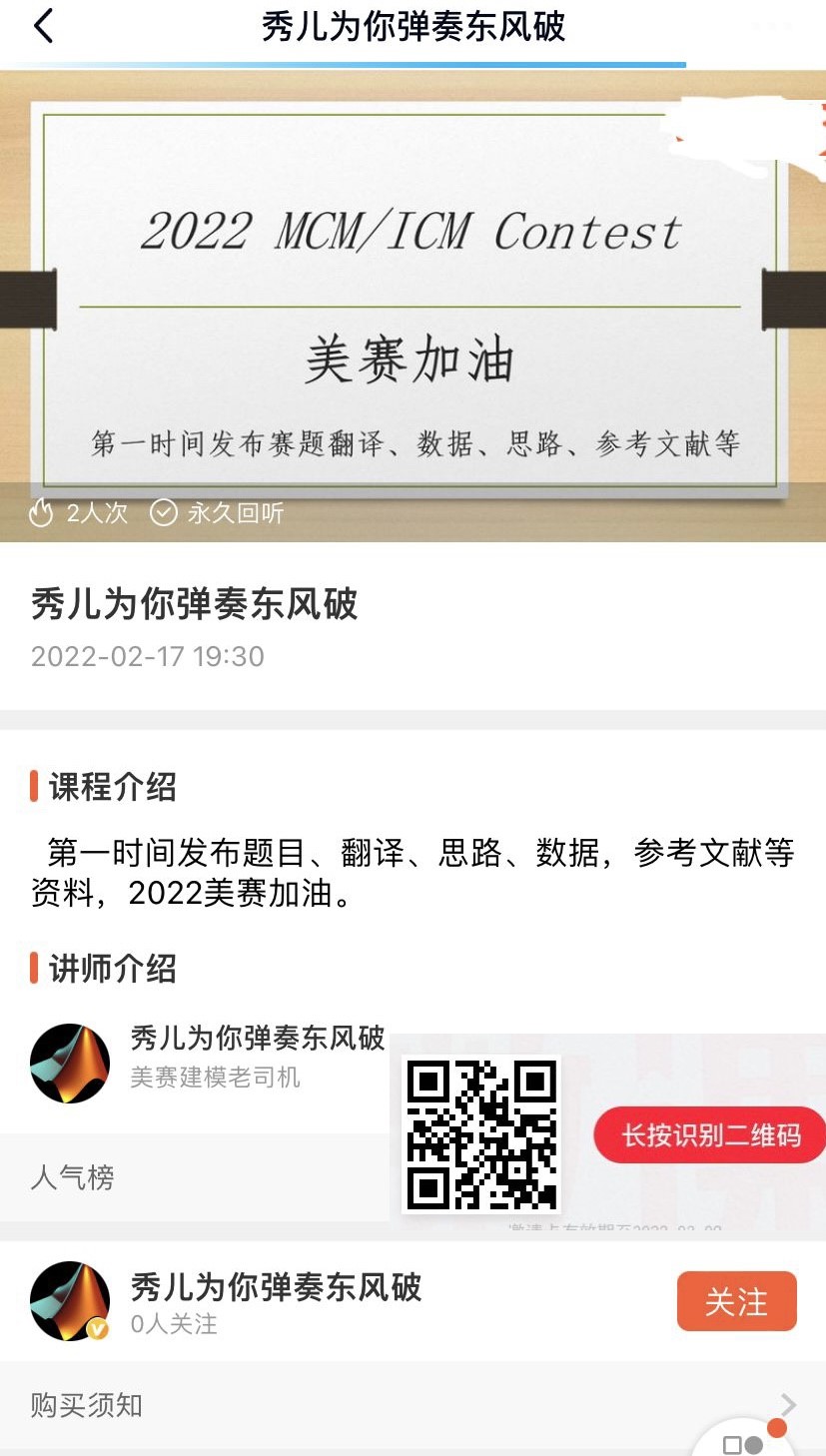826x1456 pixels.
Task: Click the checkmark icon beside 永久回听
Action: (164, 512)
